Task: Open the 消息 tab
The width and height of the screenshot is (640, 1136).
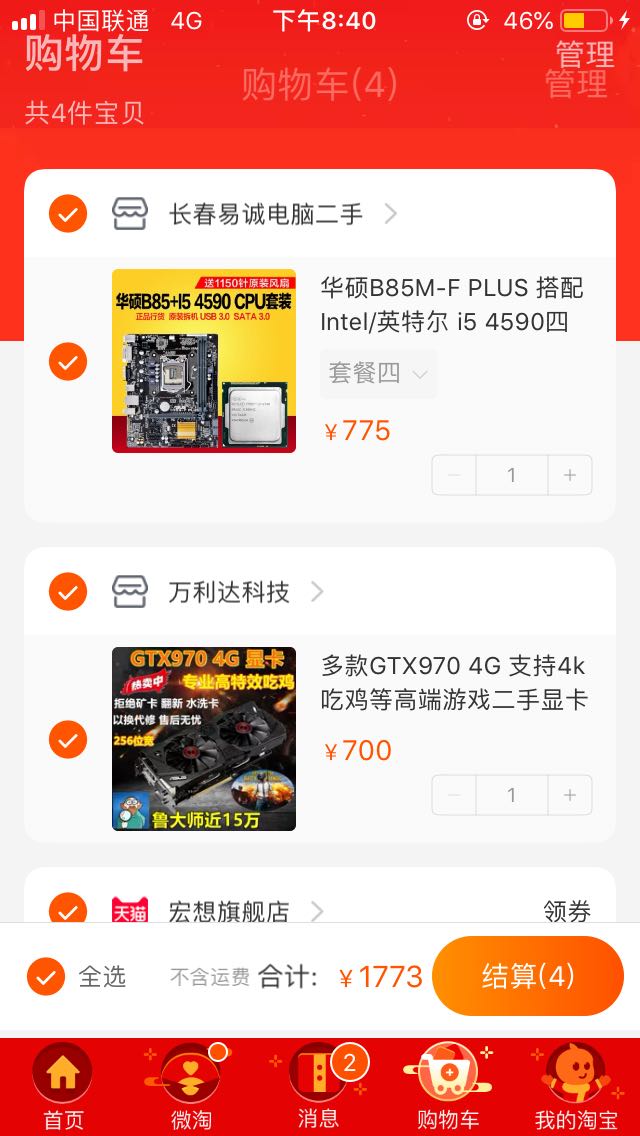Action: (318, 1086)
